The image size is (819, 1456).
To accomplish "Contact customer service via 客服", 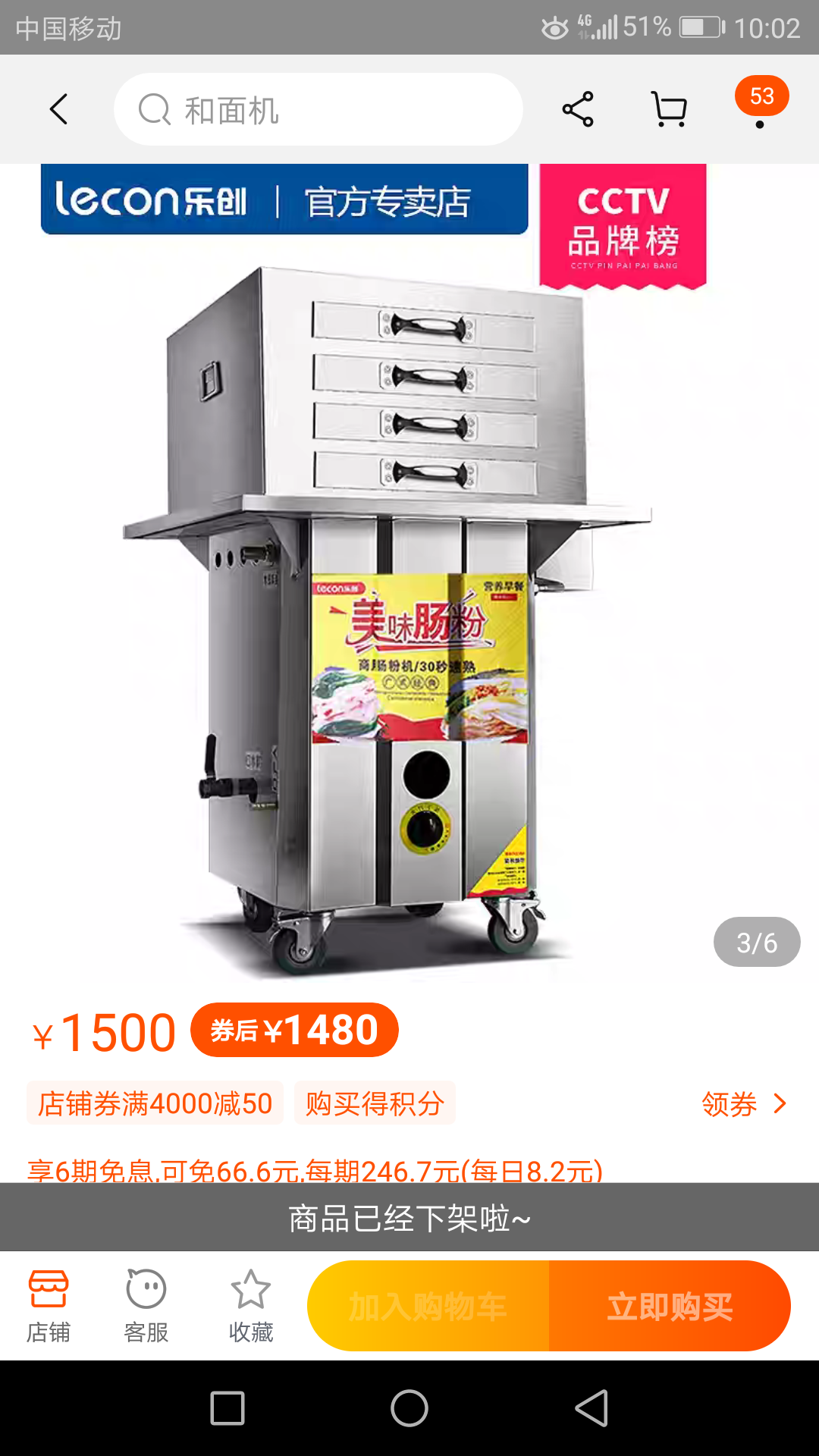I will (146, 1306).
